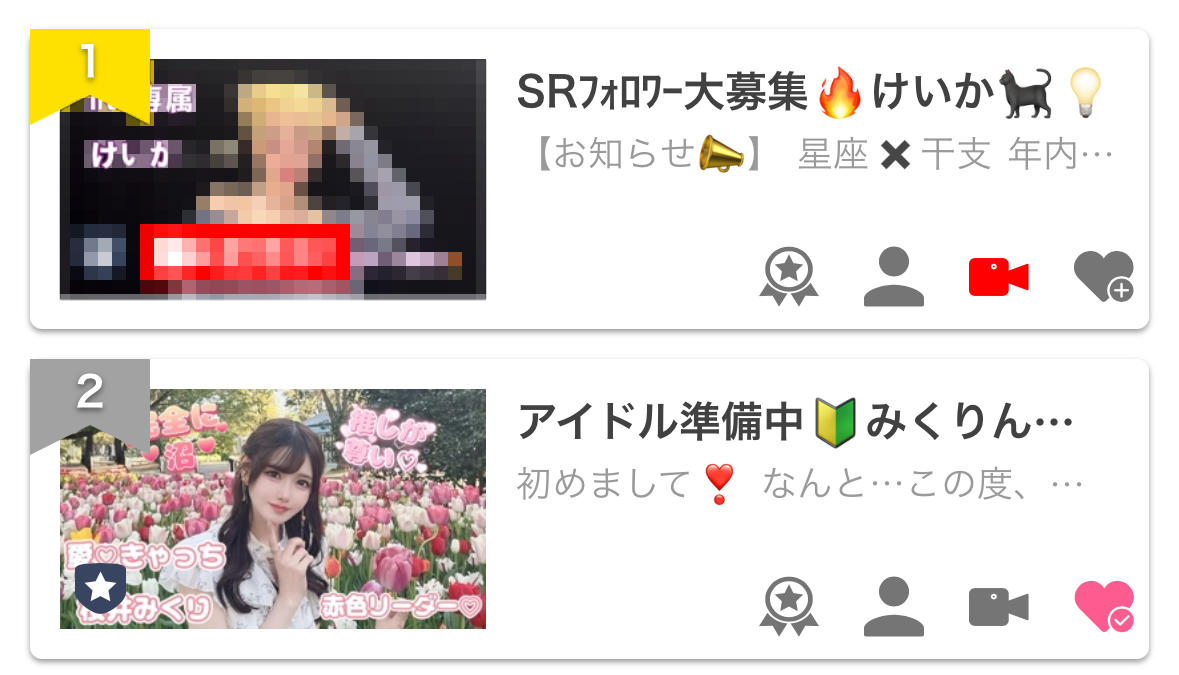View the profile icon on みくりん's card
Image resolution: width=1179 pixels, height=675 pixels.
point(893,606)
